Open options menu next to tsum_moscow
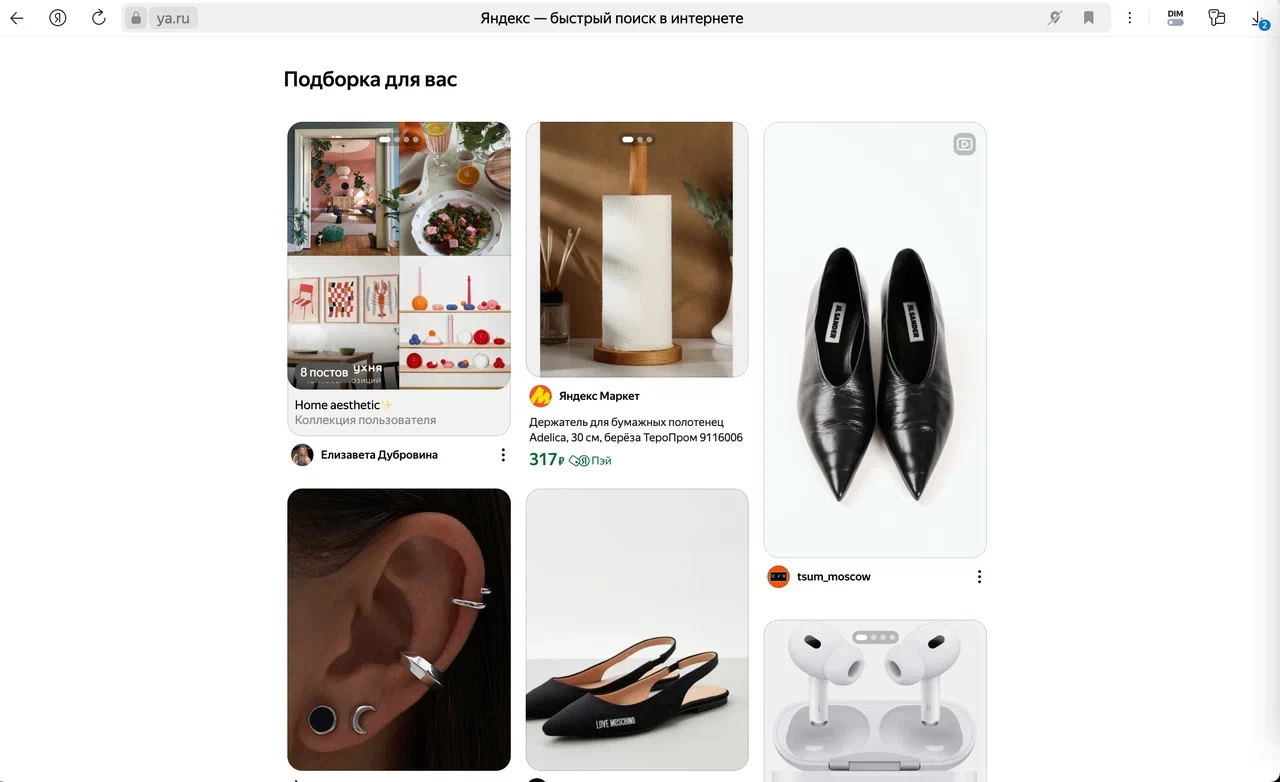This screenshot has width=1280, height=782. 979,577
